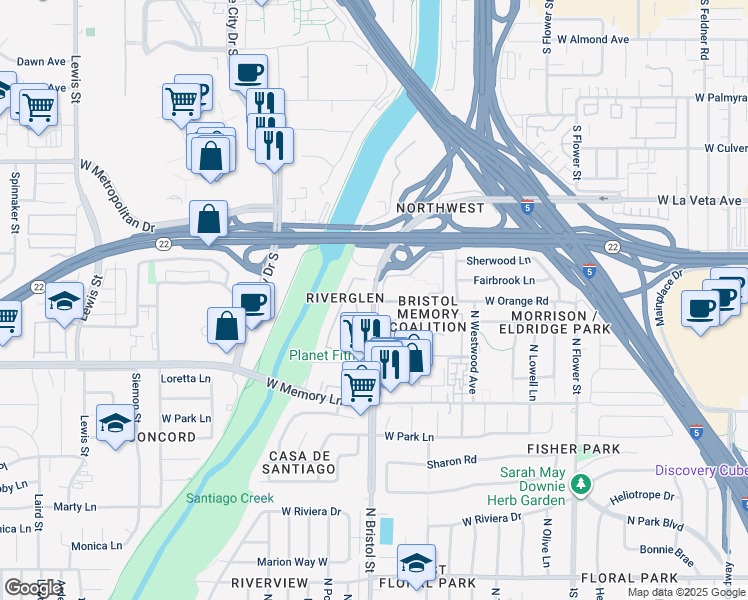
Task: Open the coffee cup marker west of Riverglen
Action: [251, 301]
